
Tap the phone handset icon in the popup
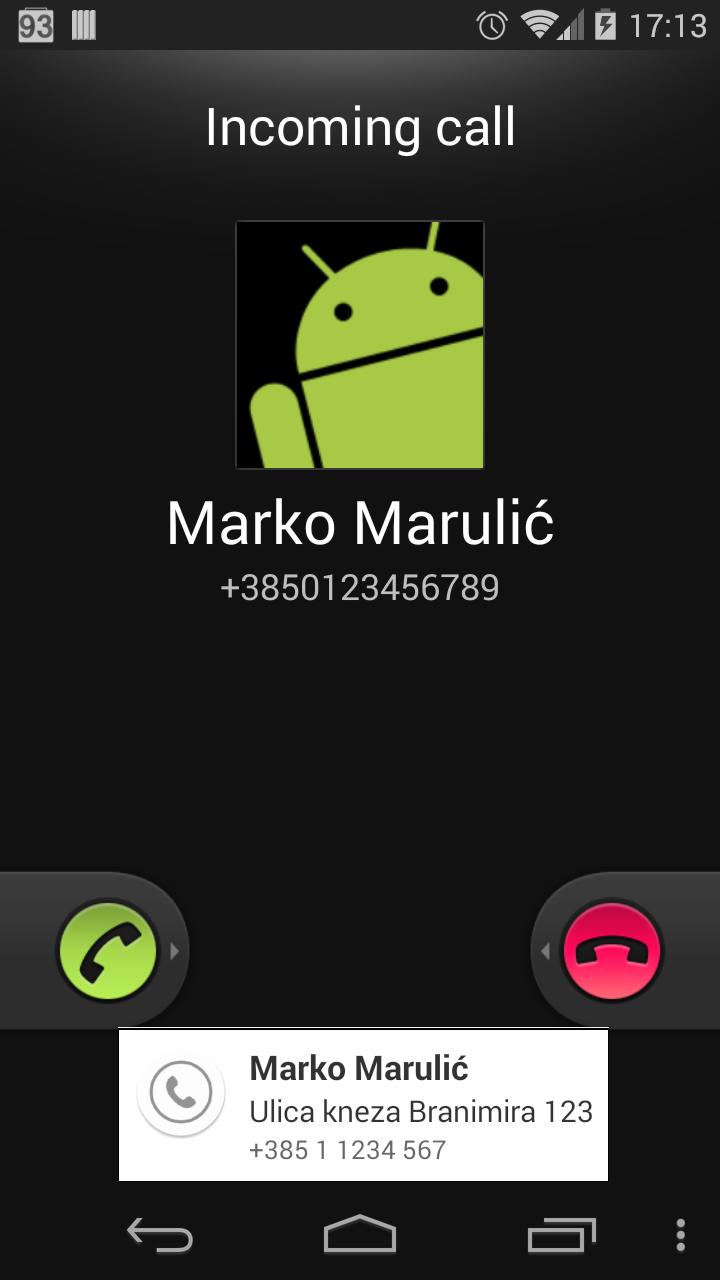(181, 1093)
